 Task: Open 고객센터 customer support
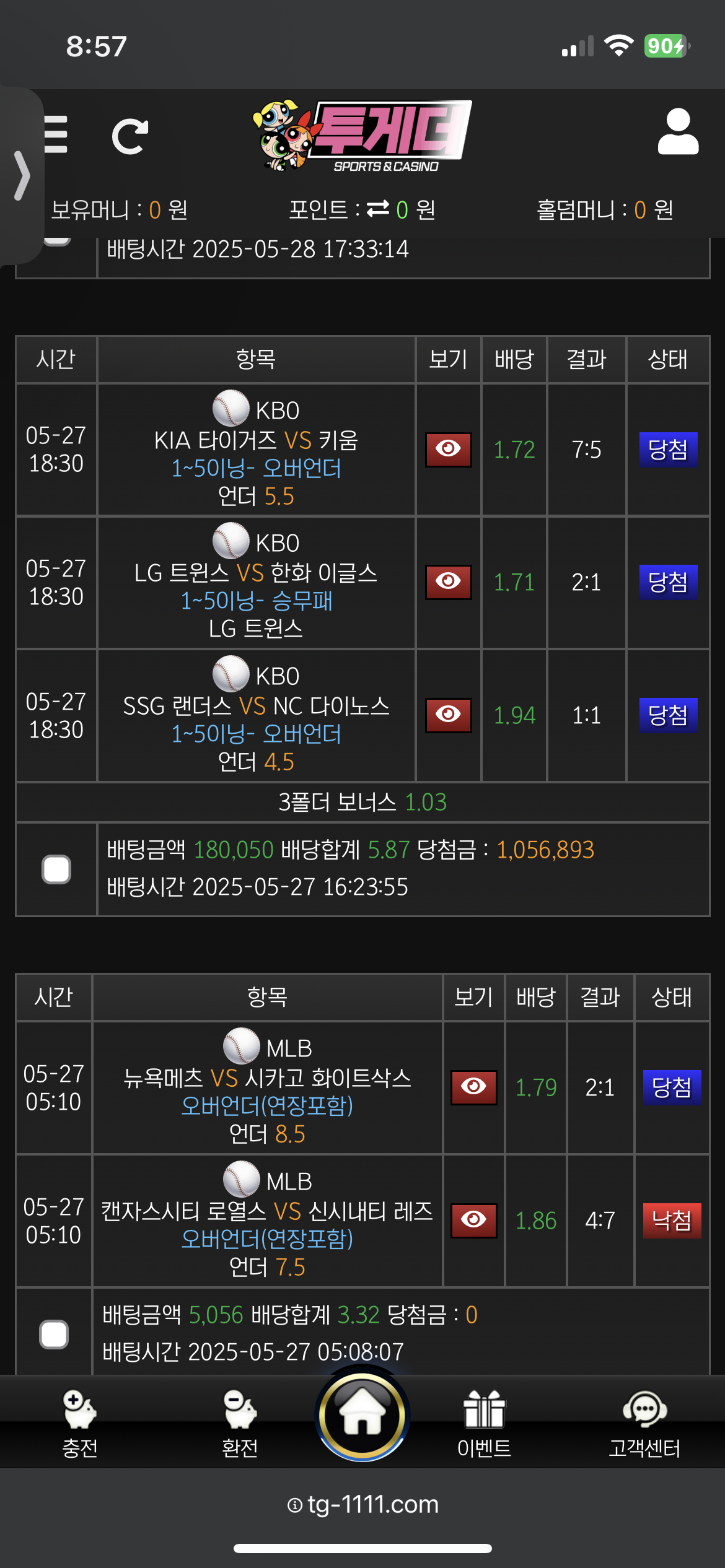click(644, 1423)
